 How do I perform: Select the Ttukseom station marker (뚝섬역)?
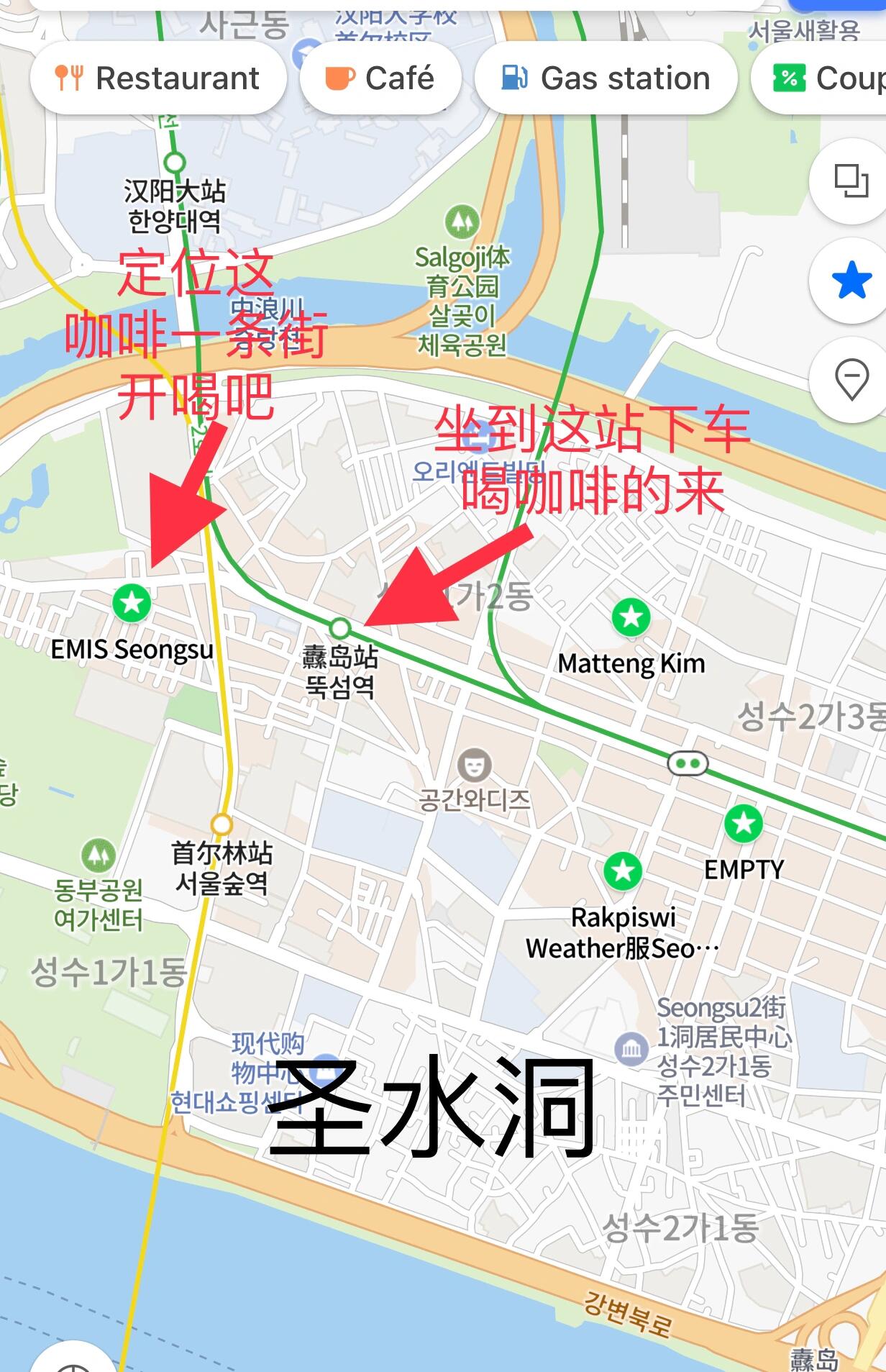[340, 628]
